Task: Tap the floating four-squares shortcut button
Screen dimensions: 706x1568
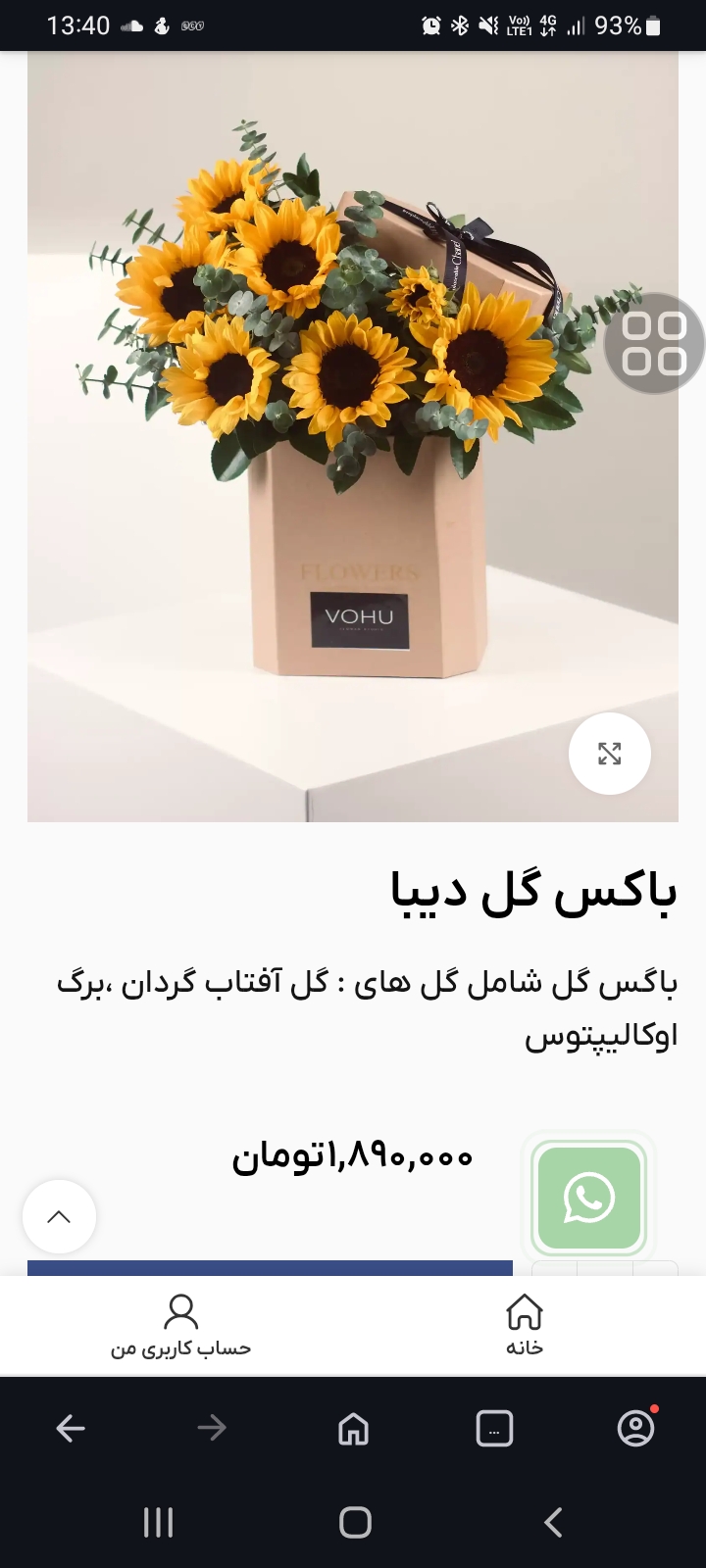Action: pos(654,344)
